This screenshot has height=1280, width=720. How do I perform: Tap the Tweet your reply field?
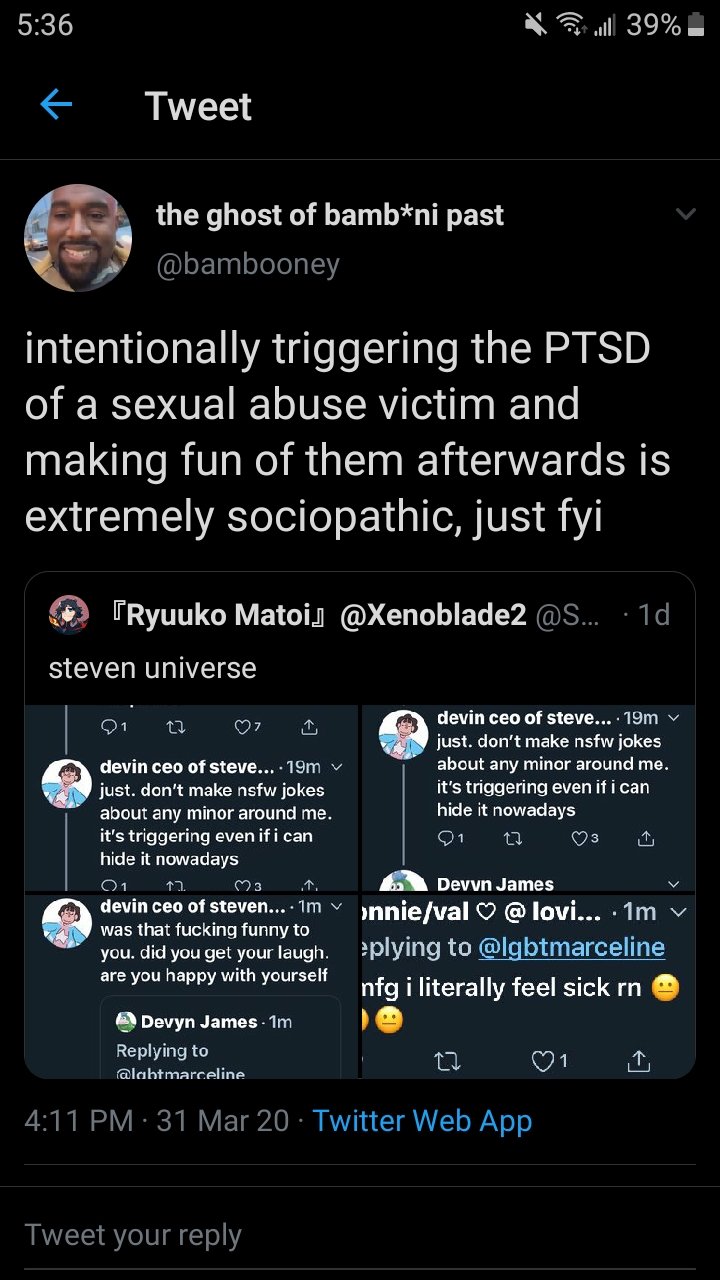pyautogui.click(x=360, y=1235)
